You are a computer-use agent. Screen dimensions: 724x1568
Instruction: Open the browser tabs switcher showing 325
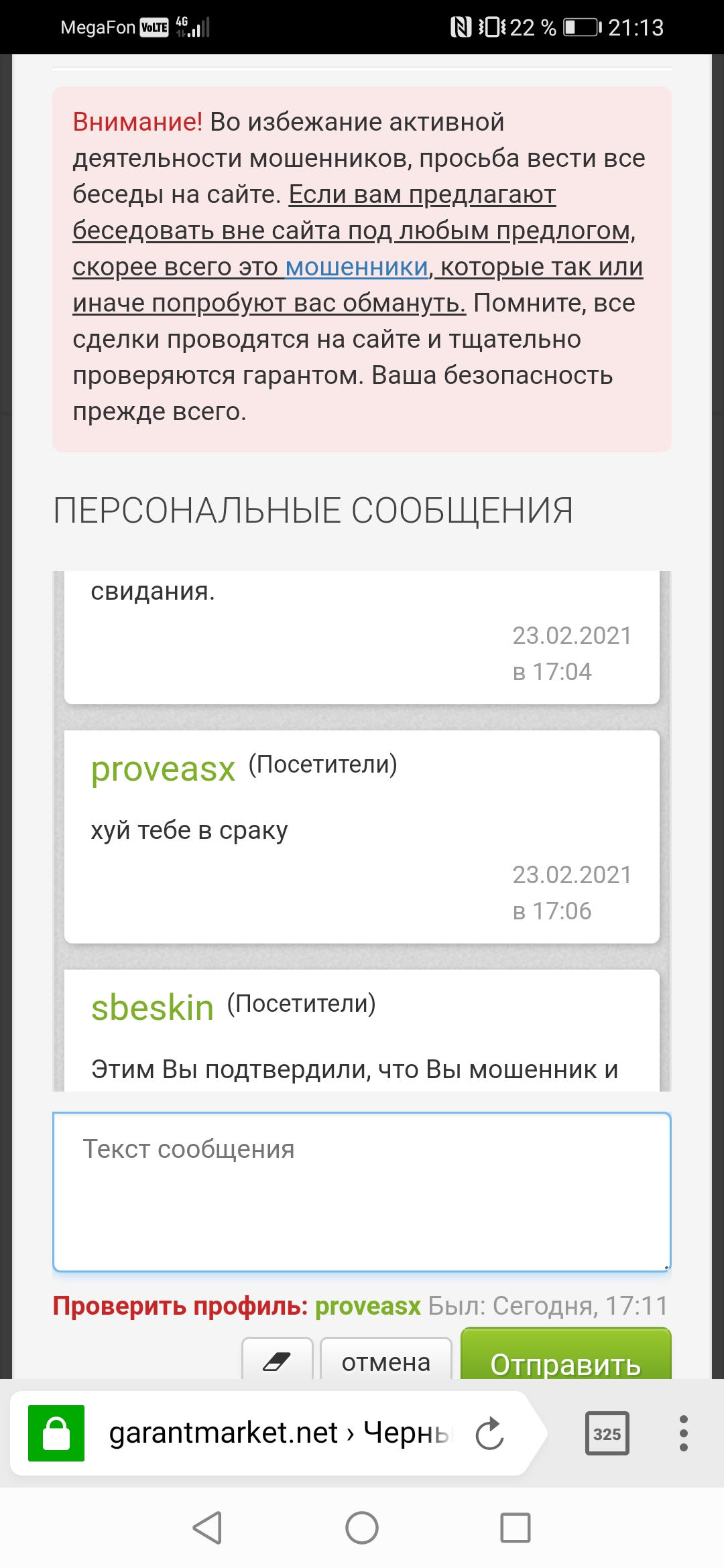tap(607, 1433)
